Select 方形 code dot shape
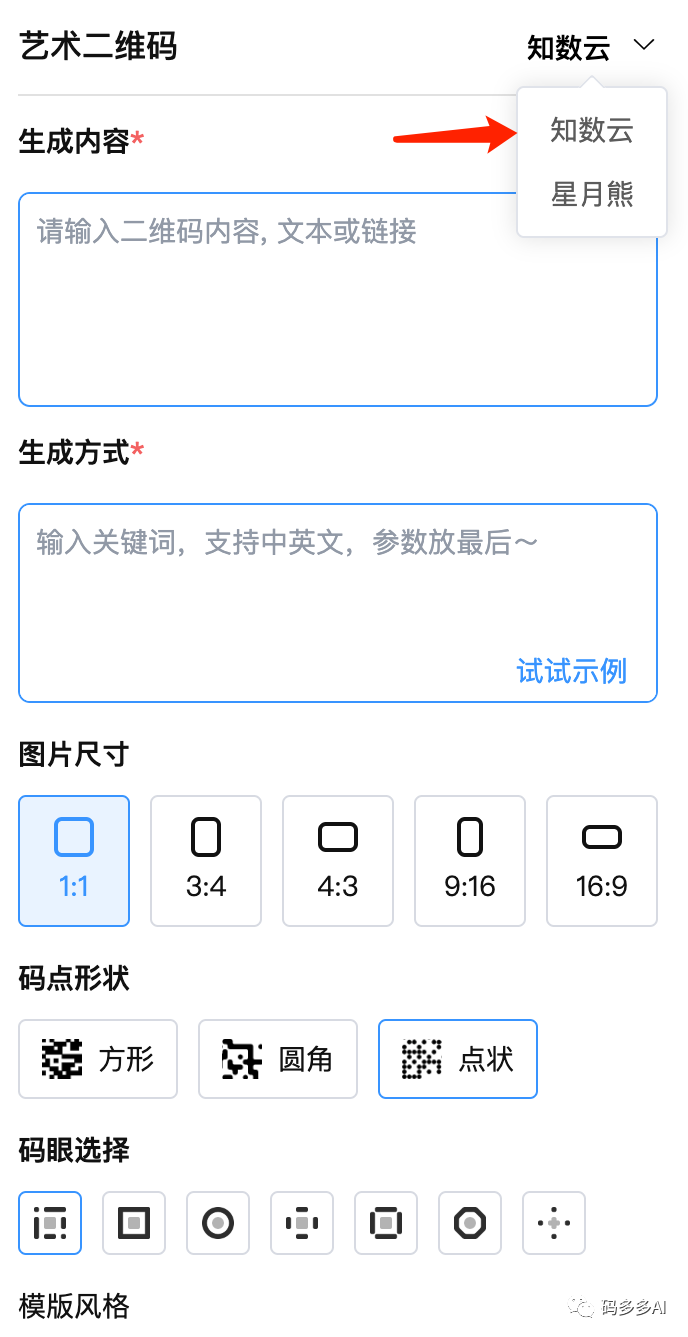 pos(98,1059)
